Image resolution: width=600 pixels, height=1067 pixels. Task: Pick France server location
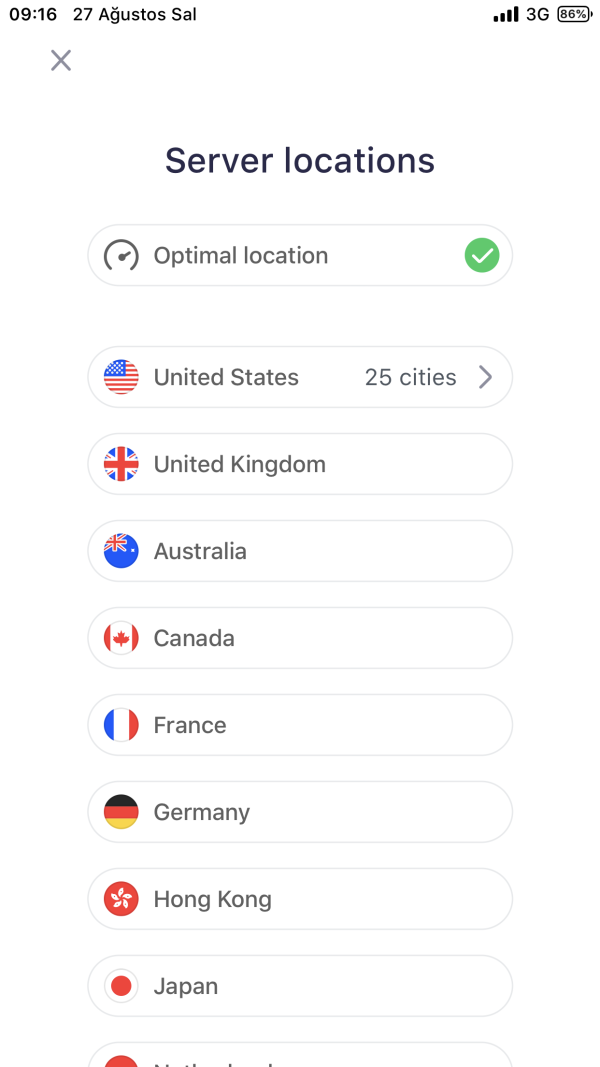pyautogui.click(x=300, y=726)
